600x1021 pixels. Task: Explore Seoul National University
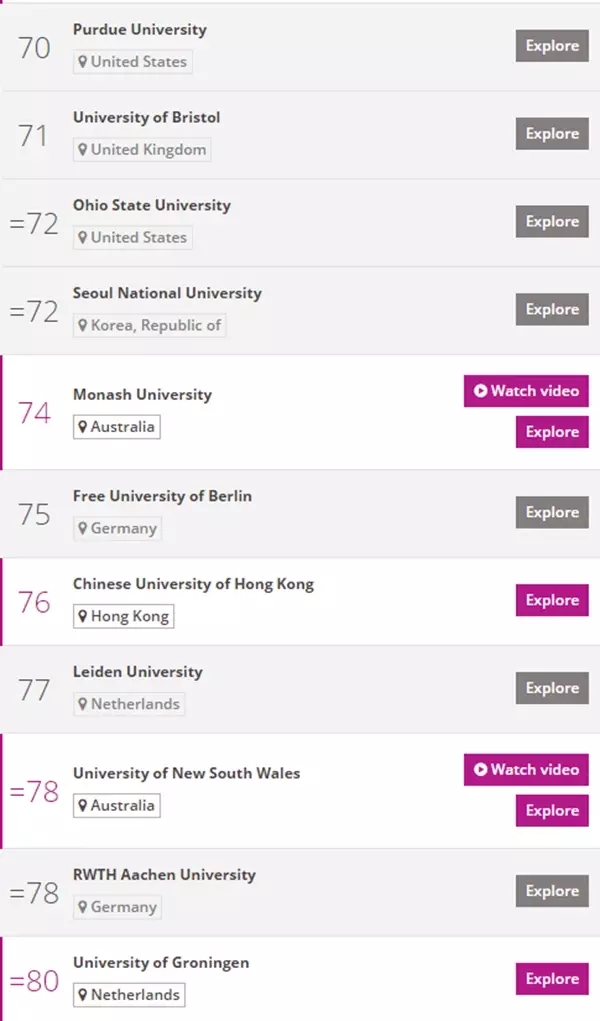(552, 310)
